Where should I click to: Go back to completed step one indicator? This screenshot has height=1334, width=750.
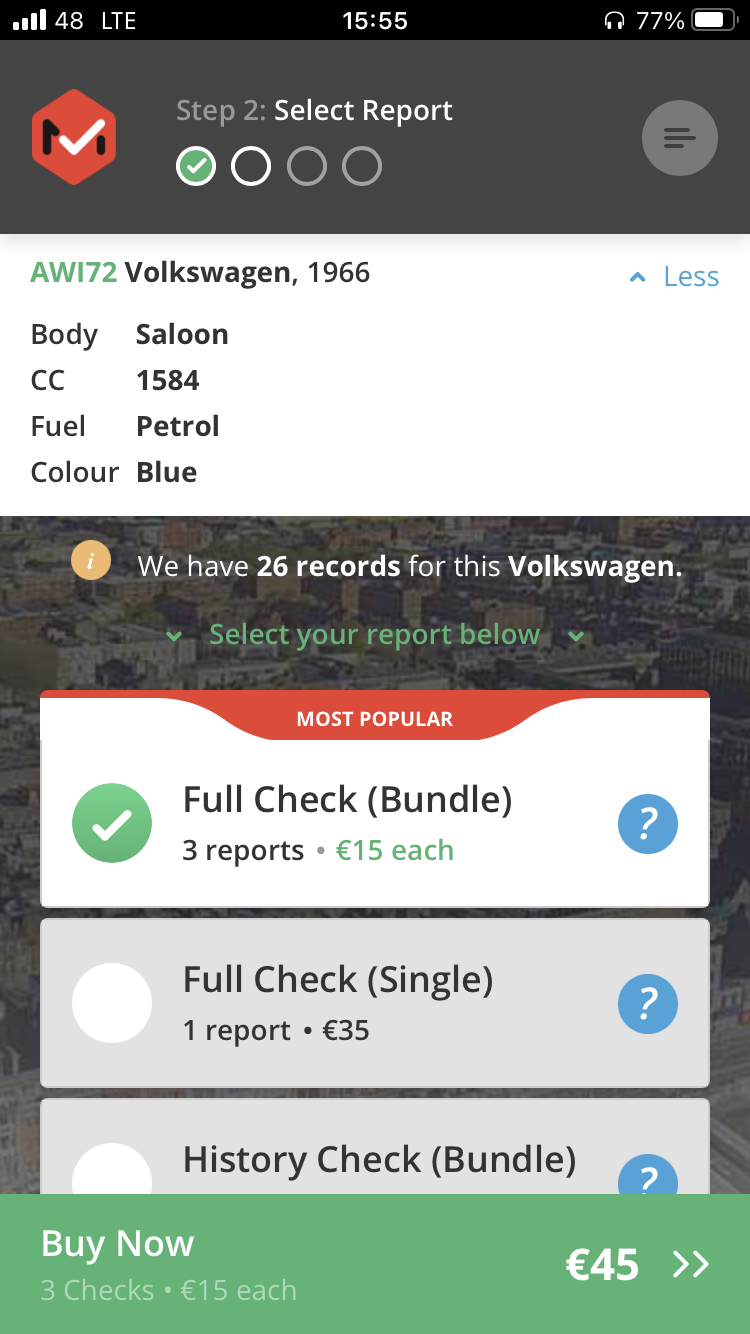click(196, 166)
